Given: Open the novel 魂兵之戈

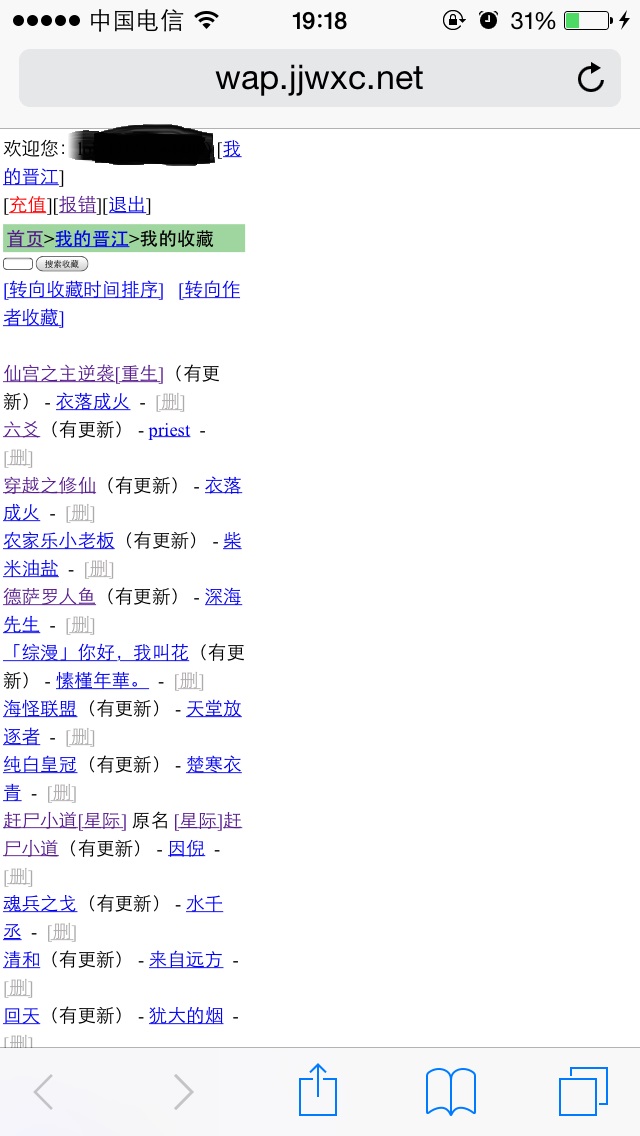Looking at the screenshot, I should coord(40,904).
